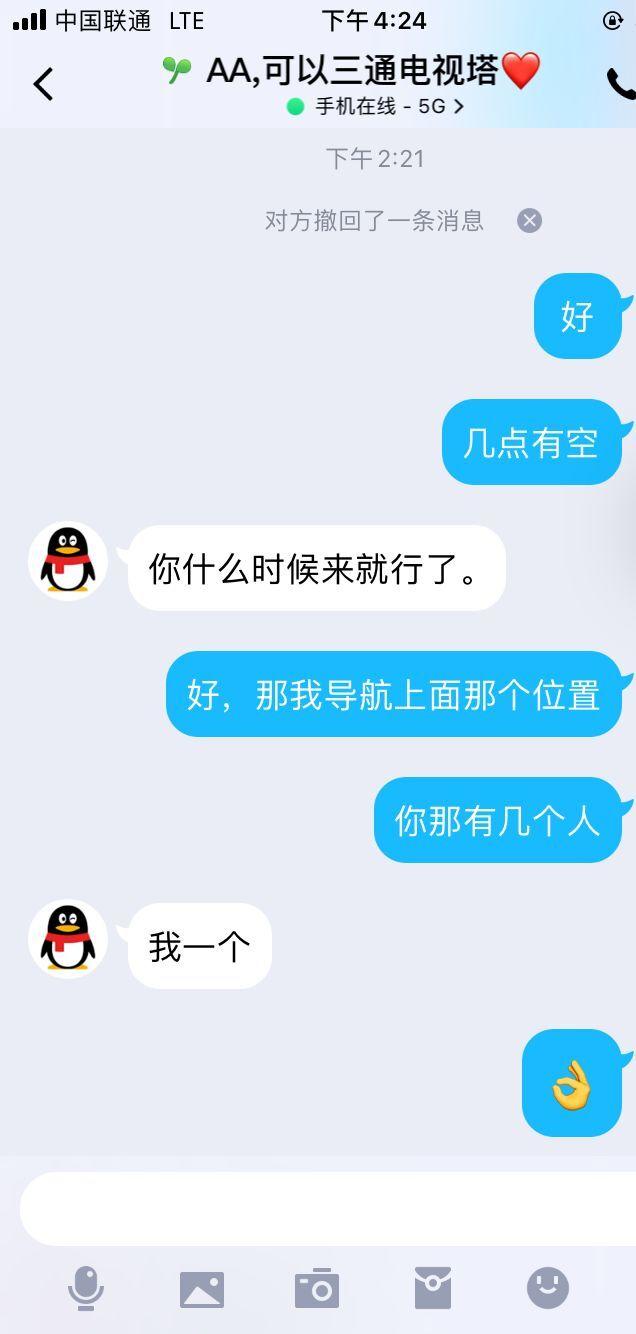
Task: Open the emoji sticker panel
Action: [548, 1288]
